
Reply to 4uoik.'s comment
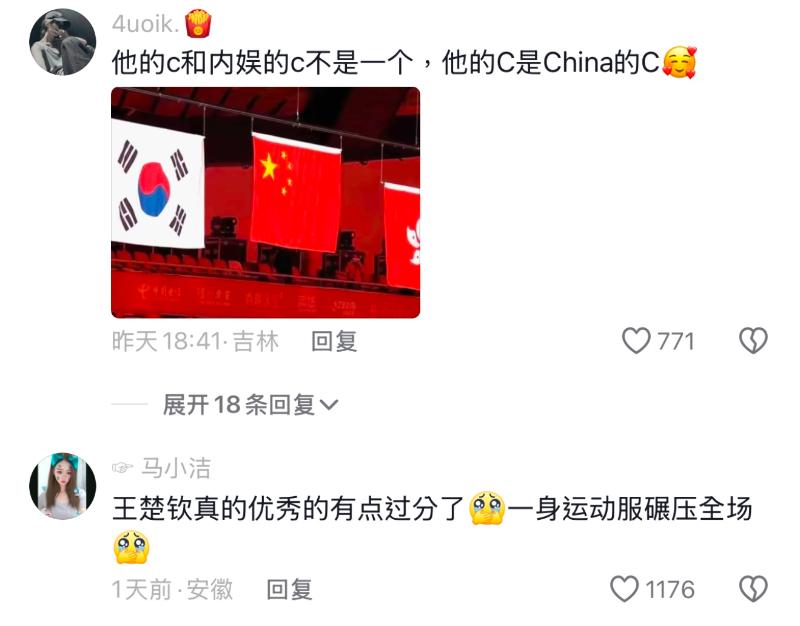coord(334,342)
